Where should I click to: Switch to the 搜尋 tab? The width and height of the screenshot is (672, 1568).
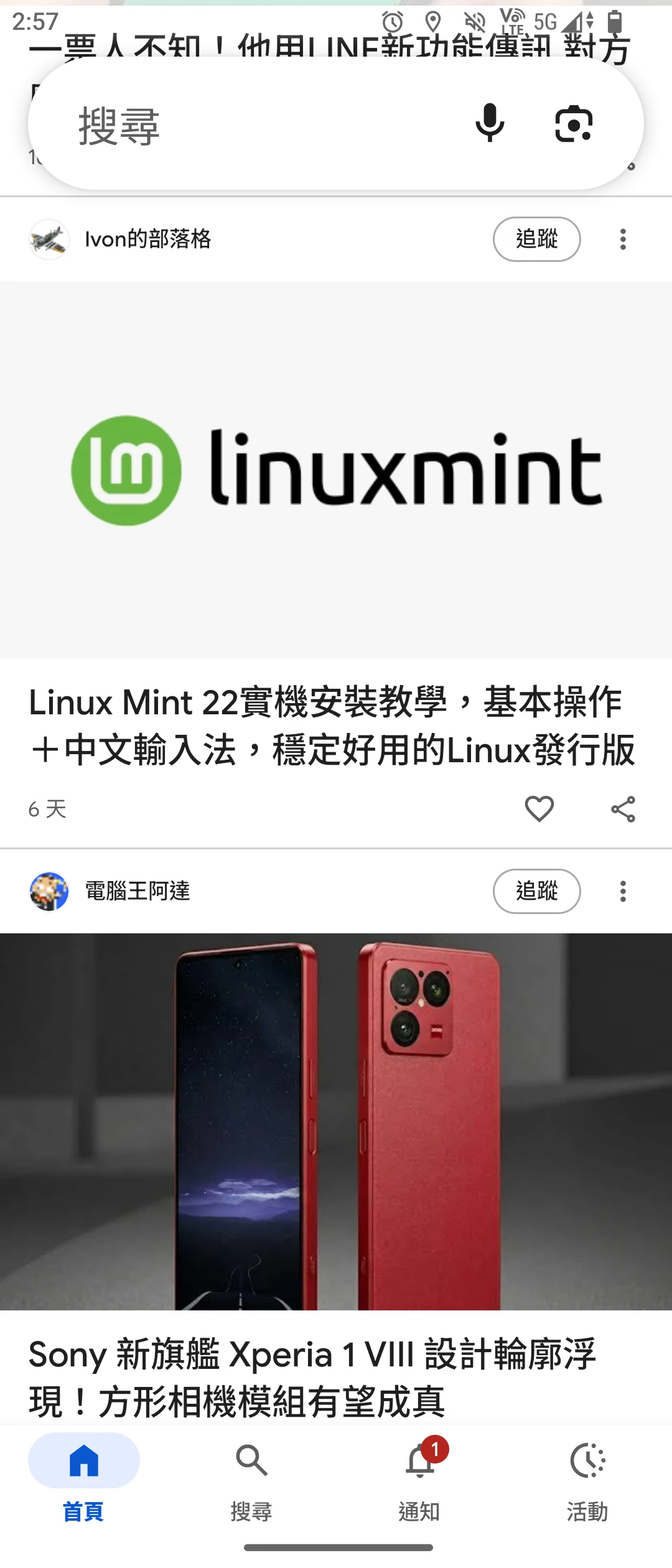(x=251, y=1475)
